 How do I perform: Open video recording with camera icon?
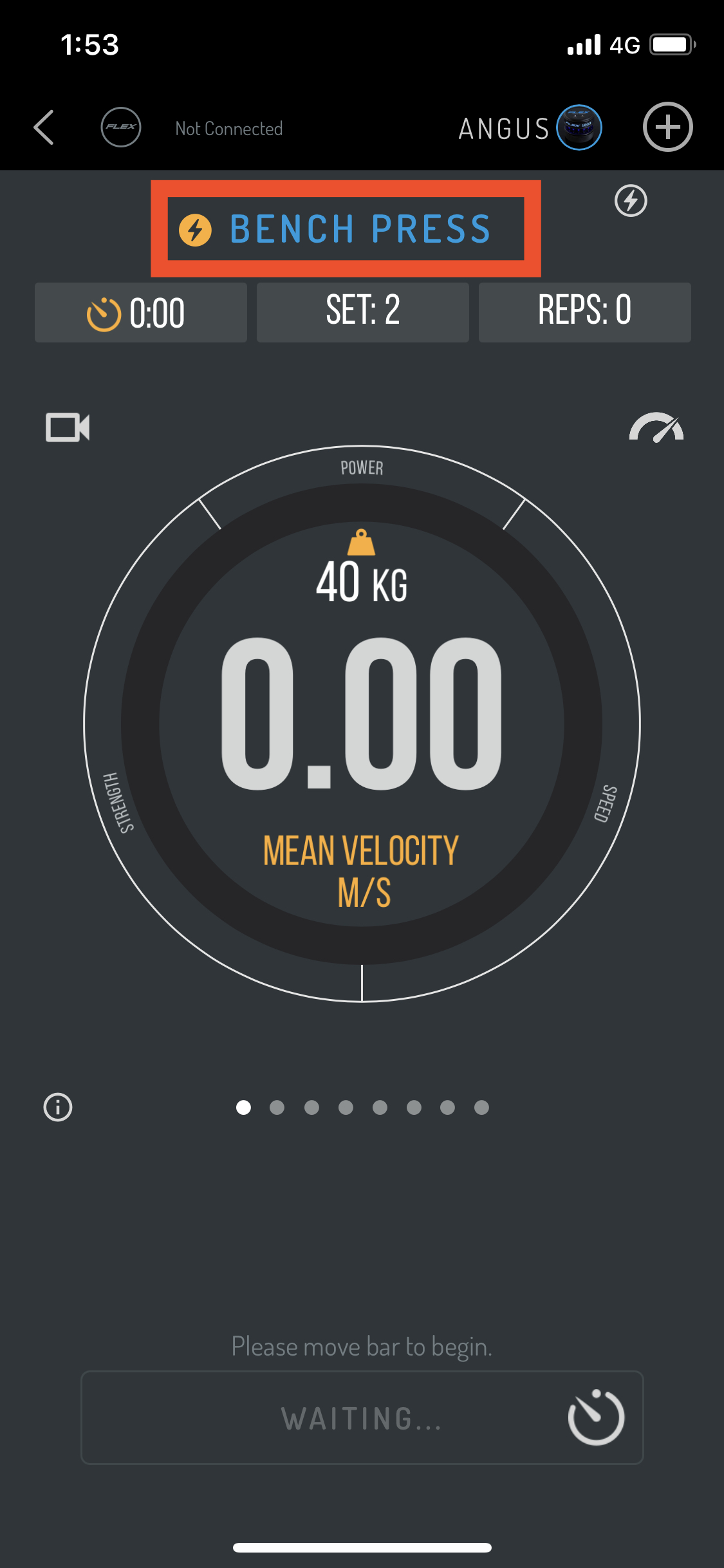click(x=68, y=427)
